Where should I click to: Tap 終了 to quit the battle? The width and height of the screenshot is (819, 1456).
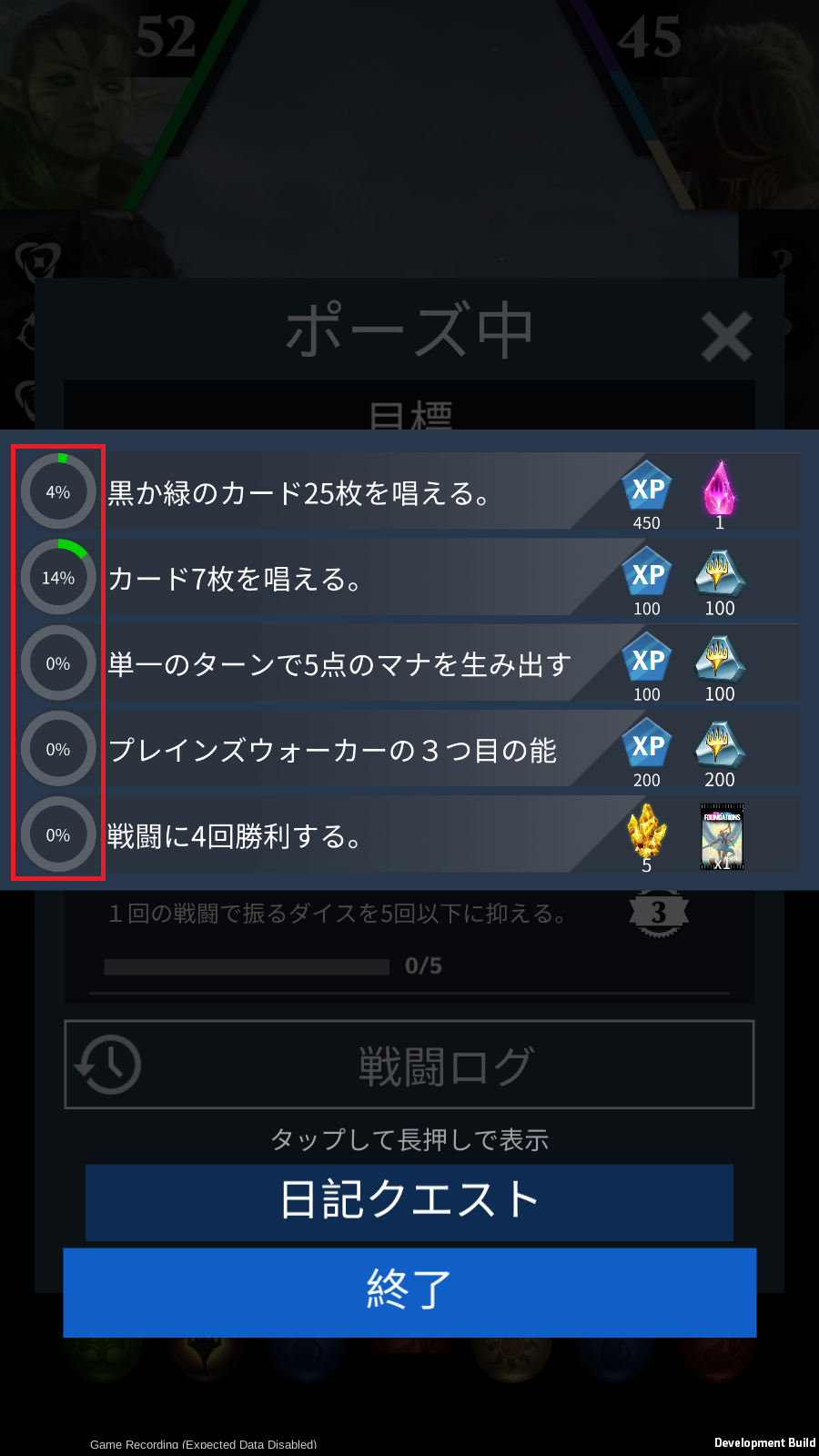point(409,1292)
